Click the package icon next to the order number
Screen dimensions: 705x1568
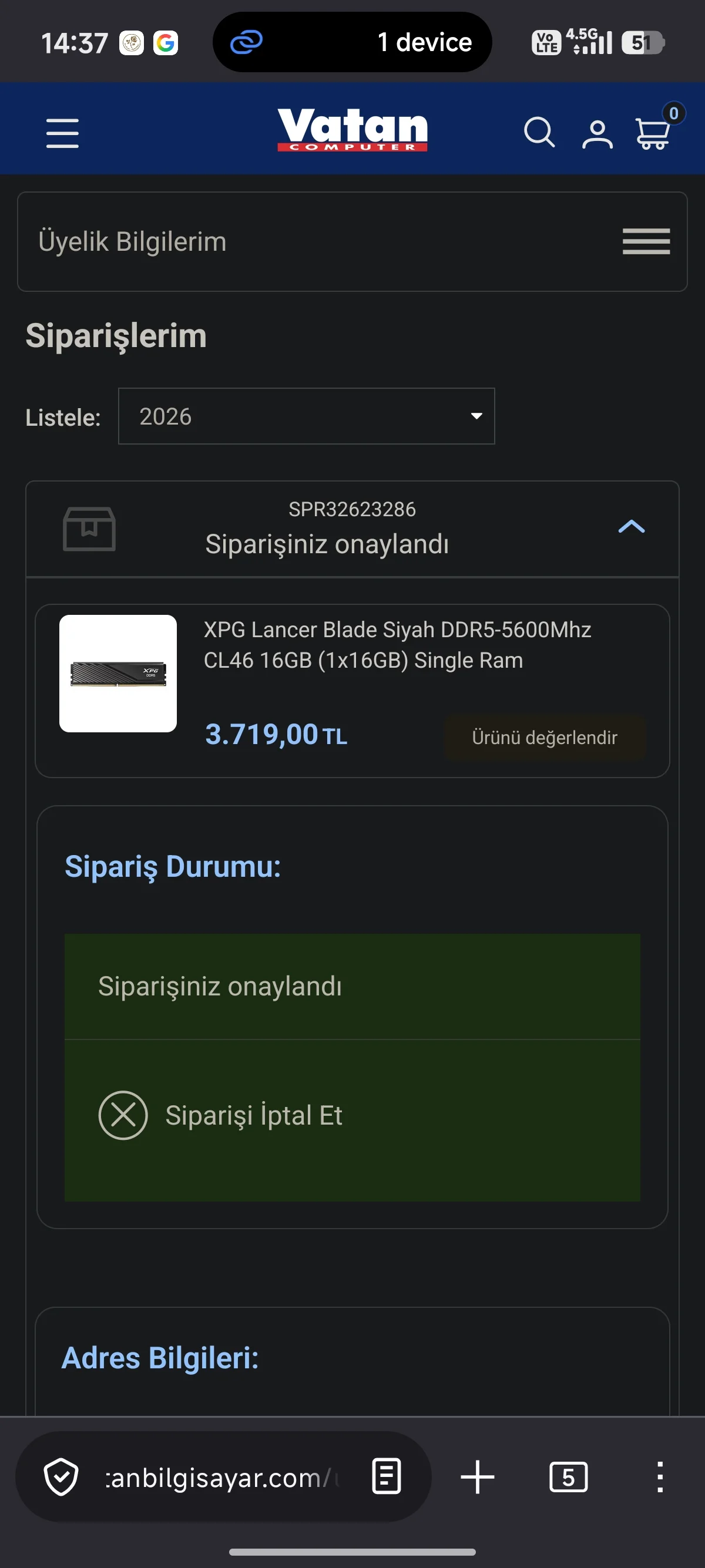[x=89, y=529]
